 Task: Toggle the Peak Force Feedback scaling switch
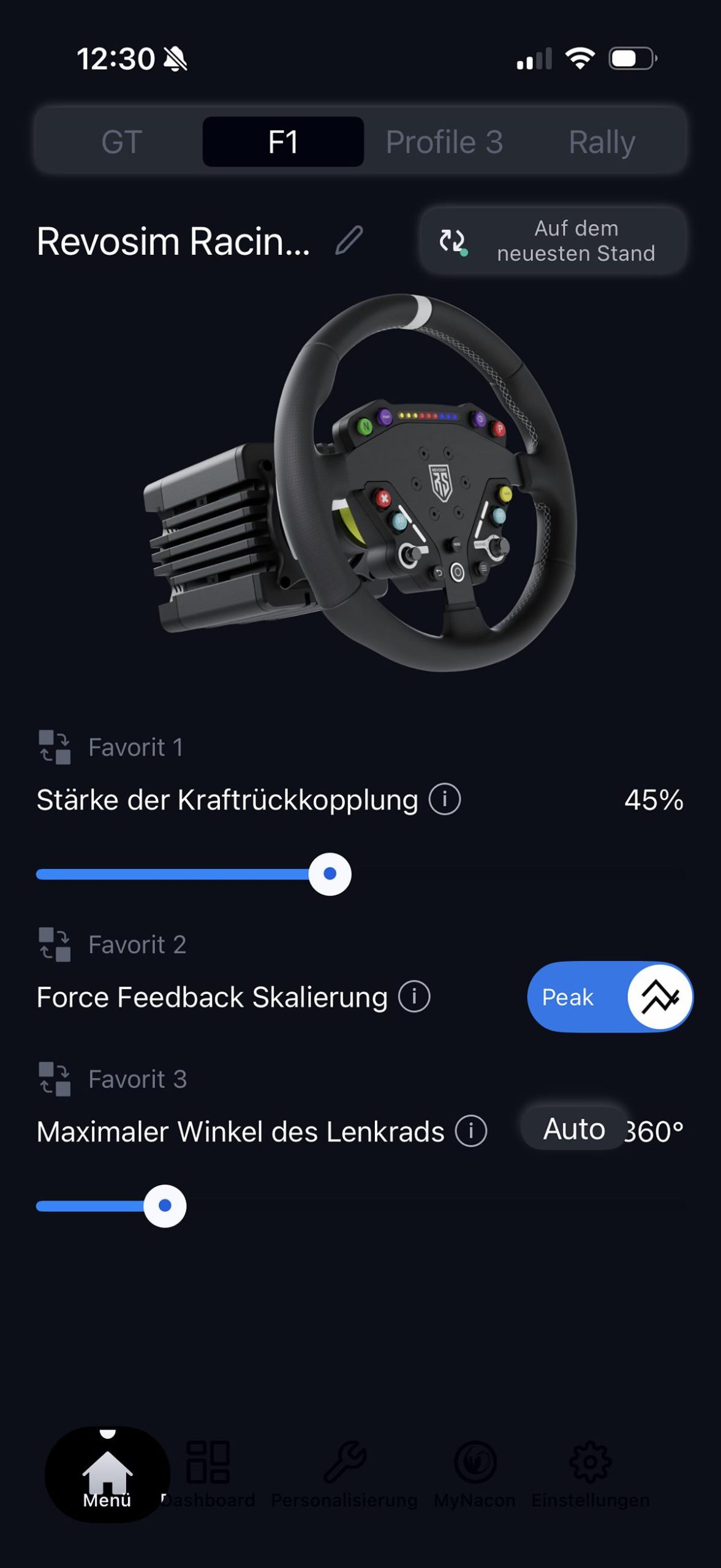610,997
